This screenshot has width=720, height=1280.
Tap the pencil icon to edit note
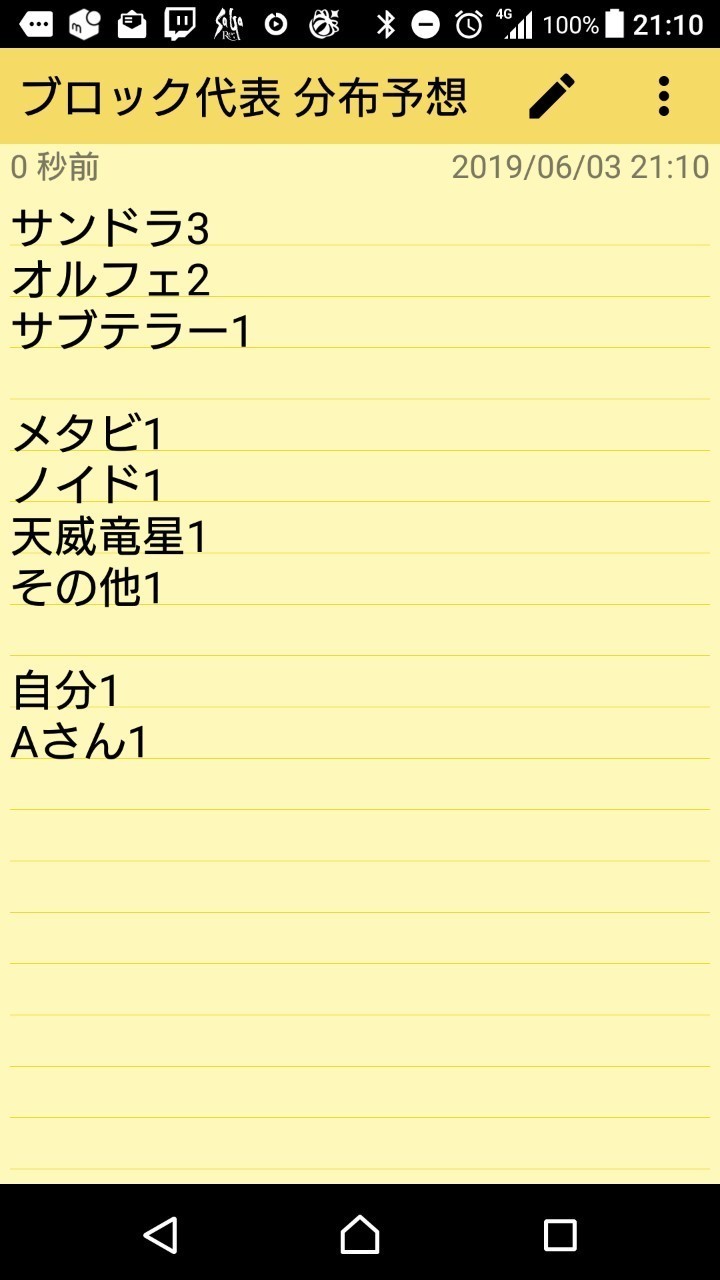click(x=552, y=97)
